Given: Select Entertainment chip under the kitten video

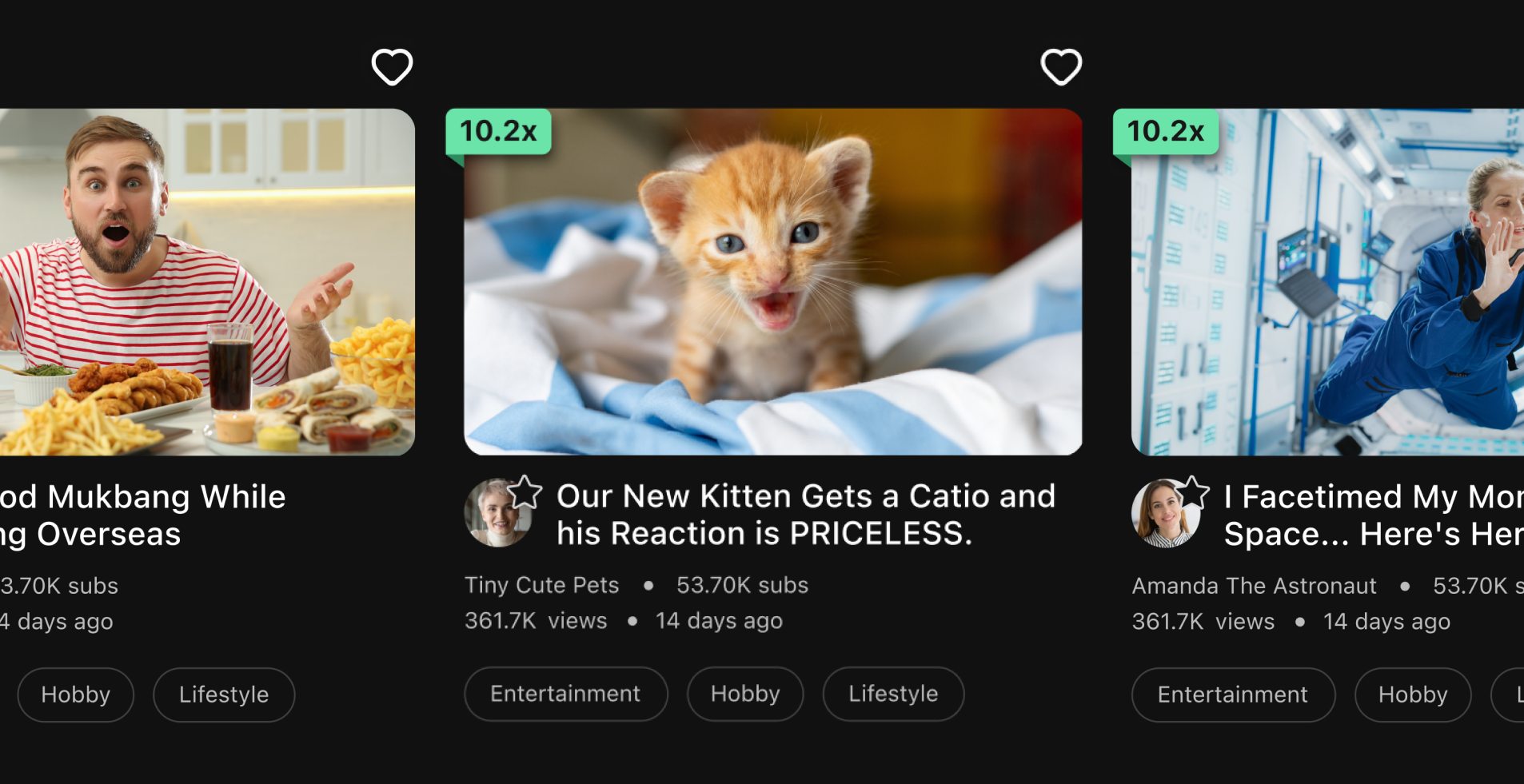Looking at the screenshot, I should (x=565, y=694).
